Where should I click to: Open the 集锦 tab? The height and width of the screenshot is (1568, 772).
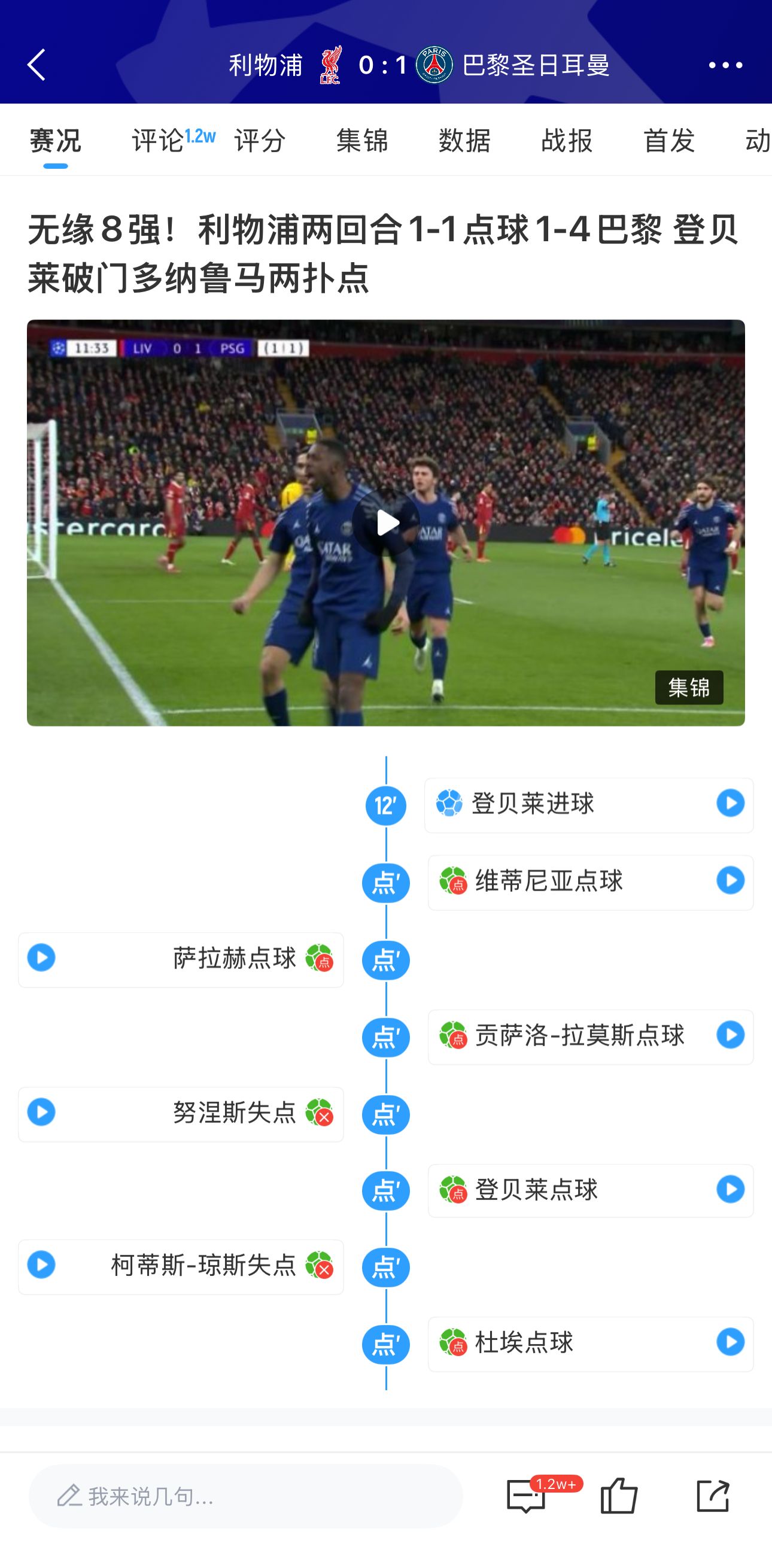click(x=362, y=141)
